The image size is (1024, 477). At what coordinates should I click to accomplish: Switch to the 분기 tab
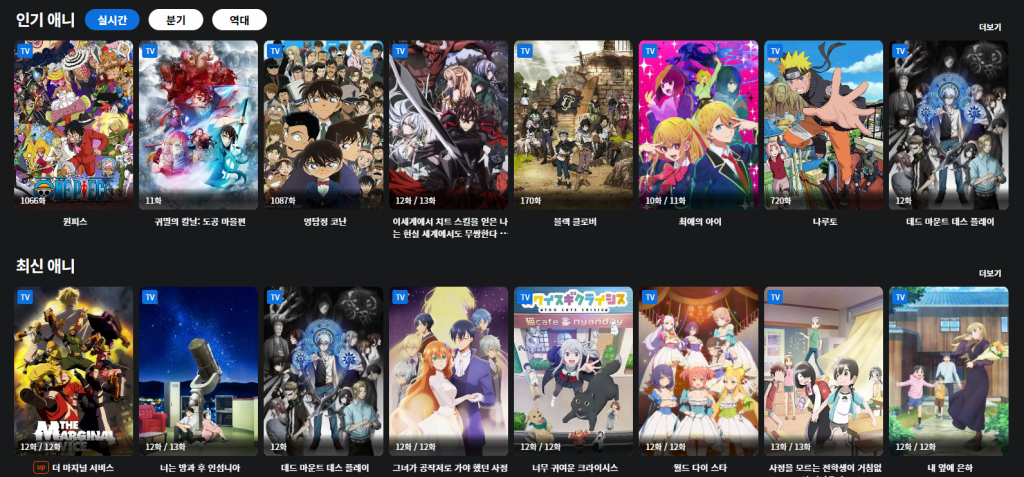[x=176, y=19]
